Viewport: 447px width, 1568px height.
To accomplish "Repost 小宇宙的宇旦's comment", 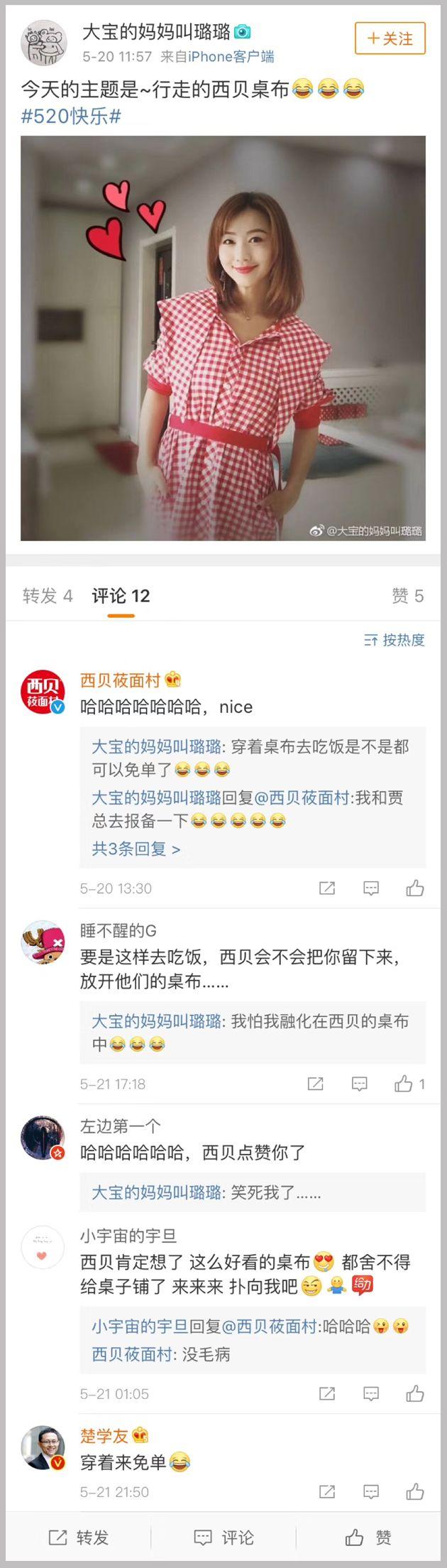I will click(327, 1393).
